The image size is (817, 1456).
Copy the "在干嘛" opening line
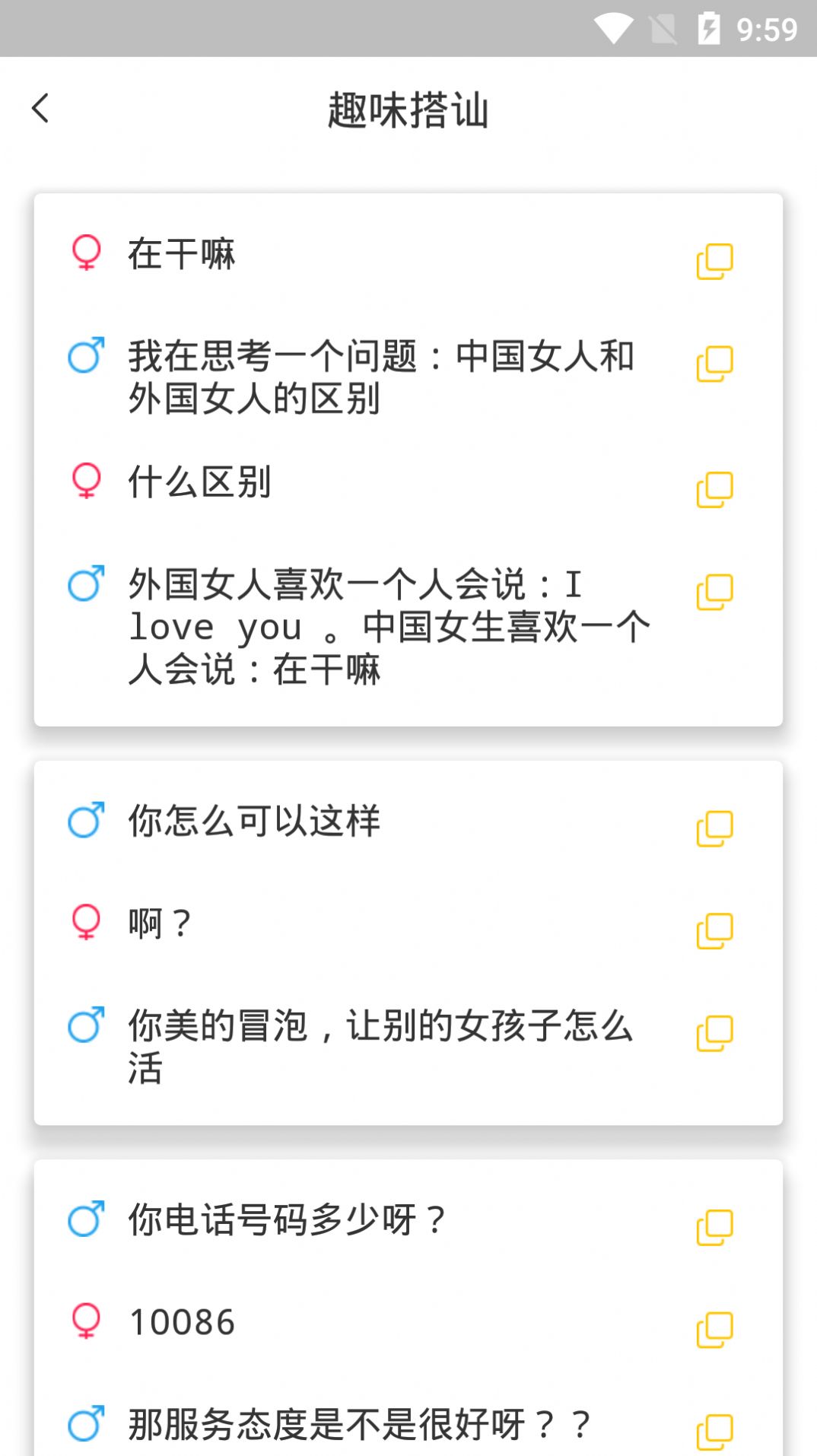coord(714,261)
